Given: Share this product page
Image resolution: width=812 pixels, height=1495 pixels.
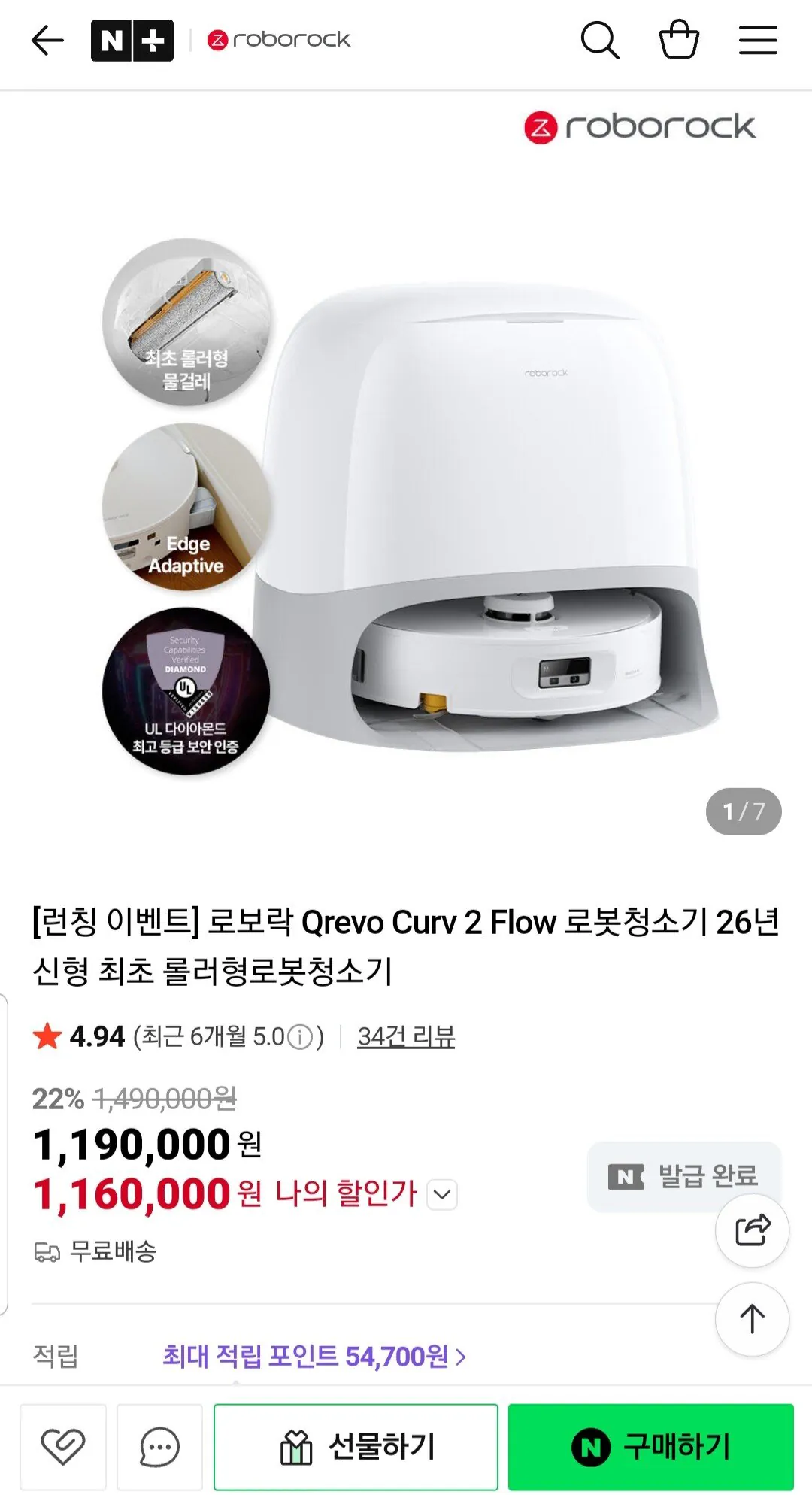Looking at the screenshot, I should (752, 1230).
